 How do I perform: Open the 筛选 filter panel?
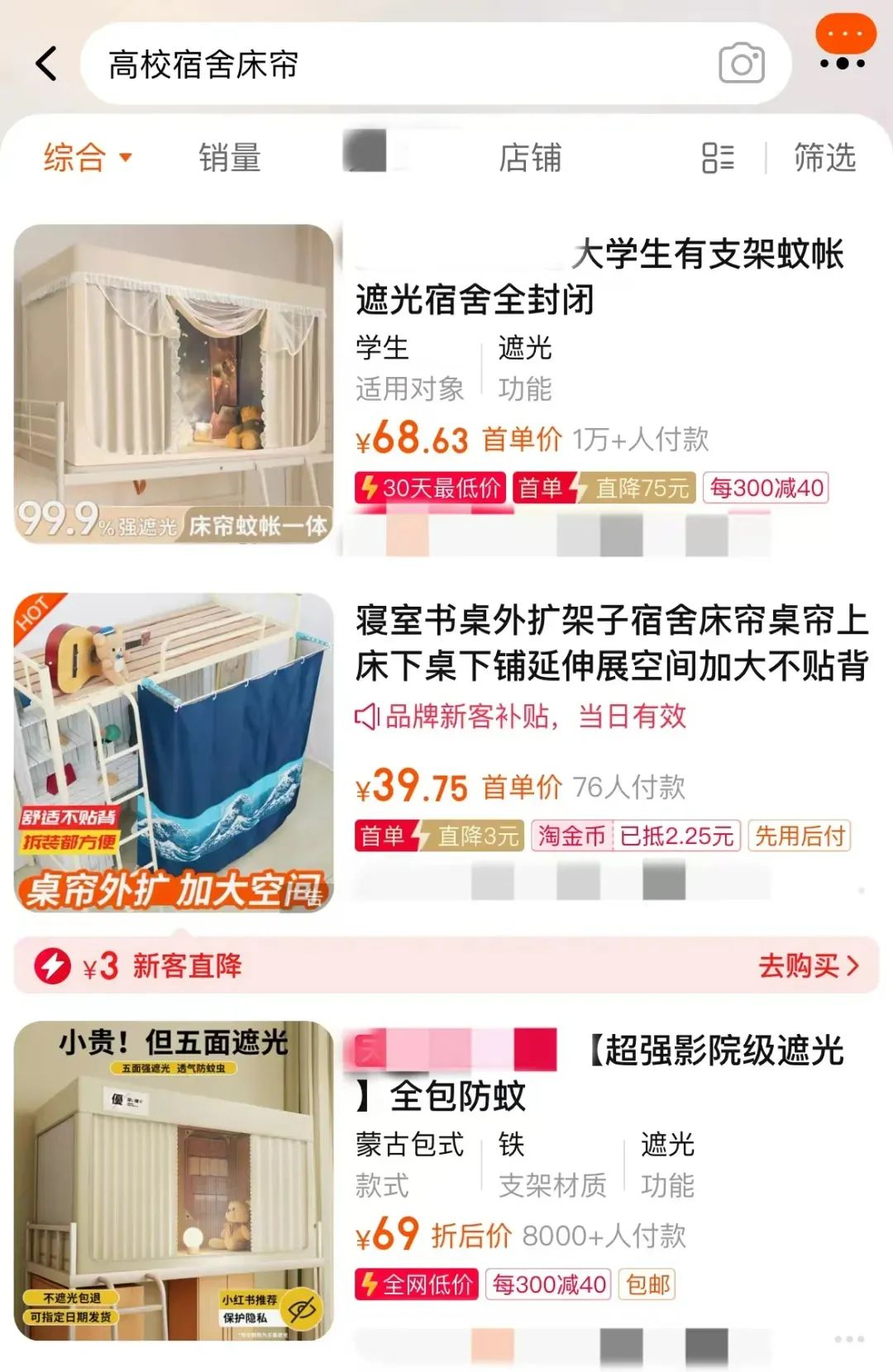(824, 157)
